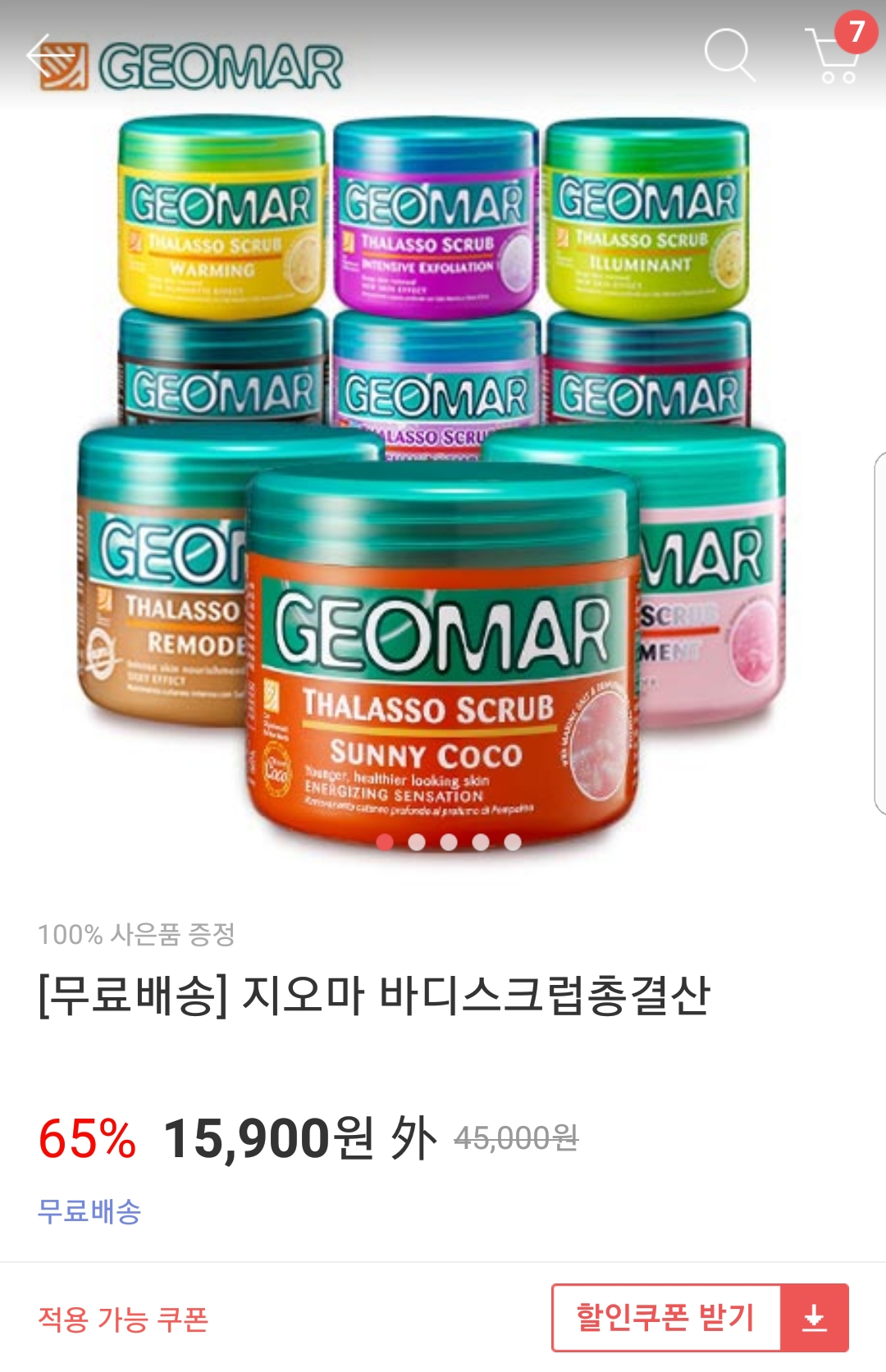Viewport: 886px width, 1372px height.
Task: Select the second image page indicator dot
Action: pyautogui.click(x=417, y=842)
